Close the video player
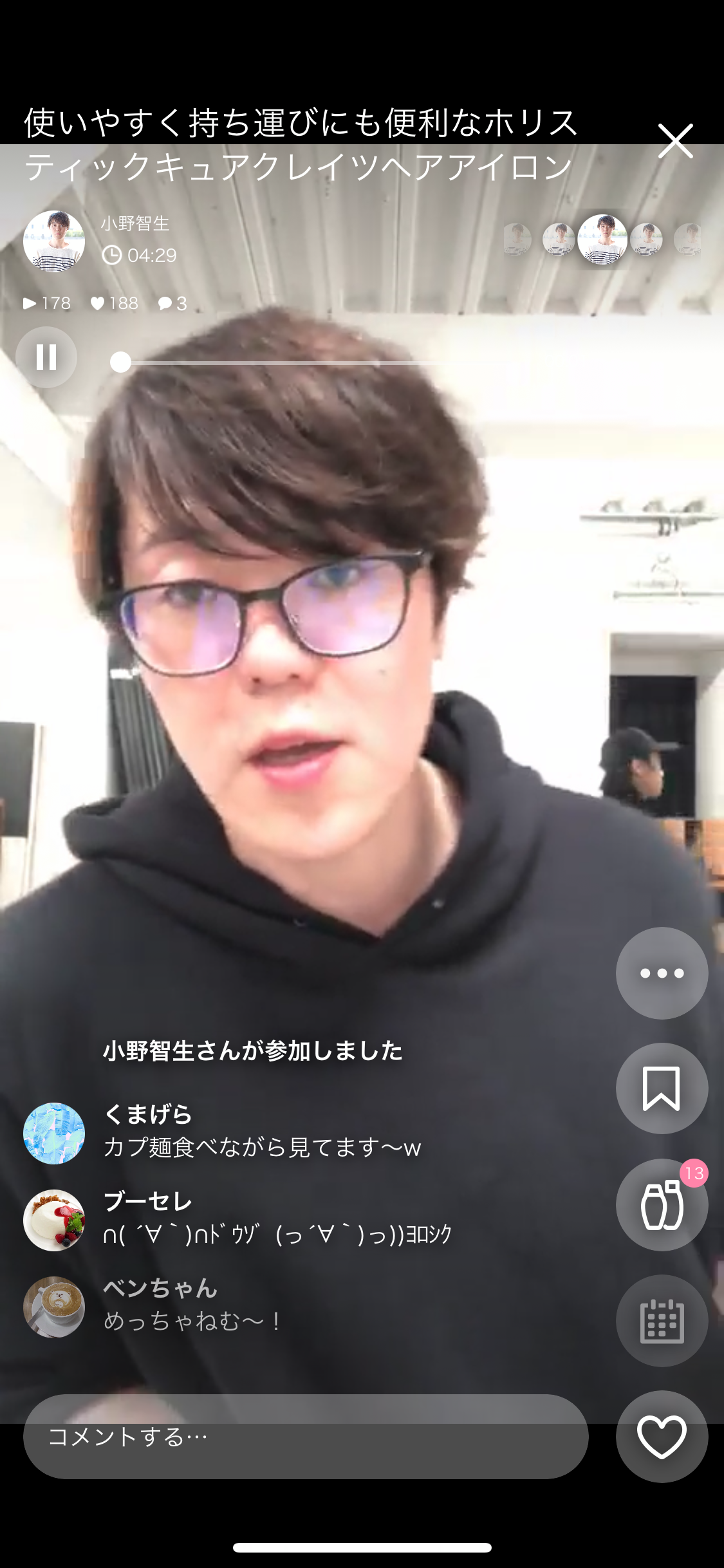 pyautogui.click(x=675, y=141)
